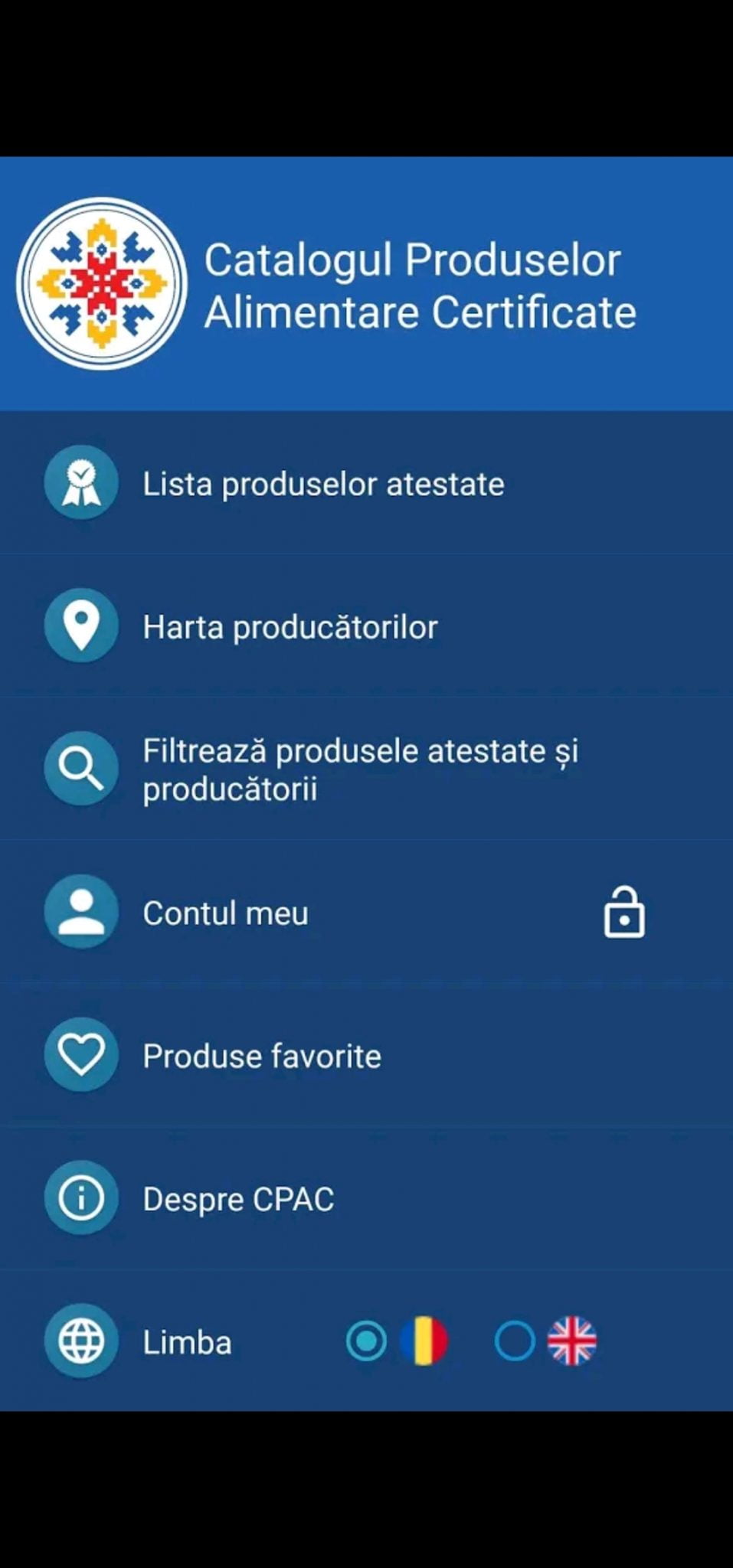This screenshot has width=733, height=1568.
Task: View Produse favorite
Action: pos(262,1056)
